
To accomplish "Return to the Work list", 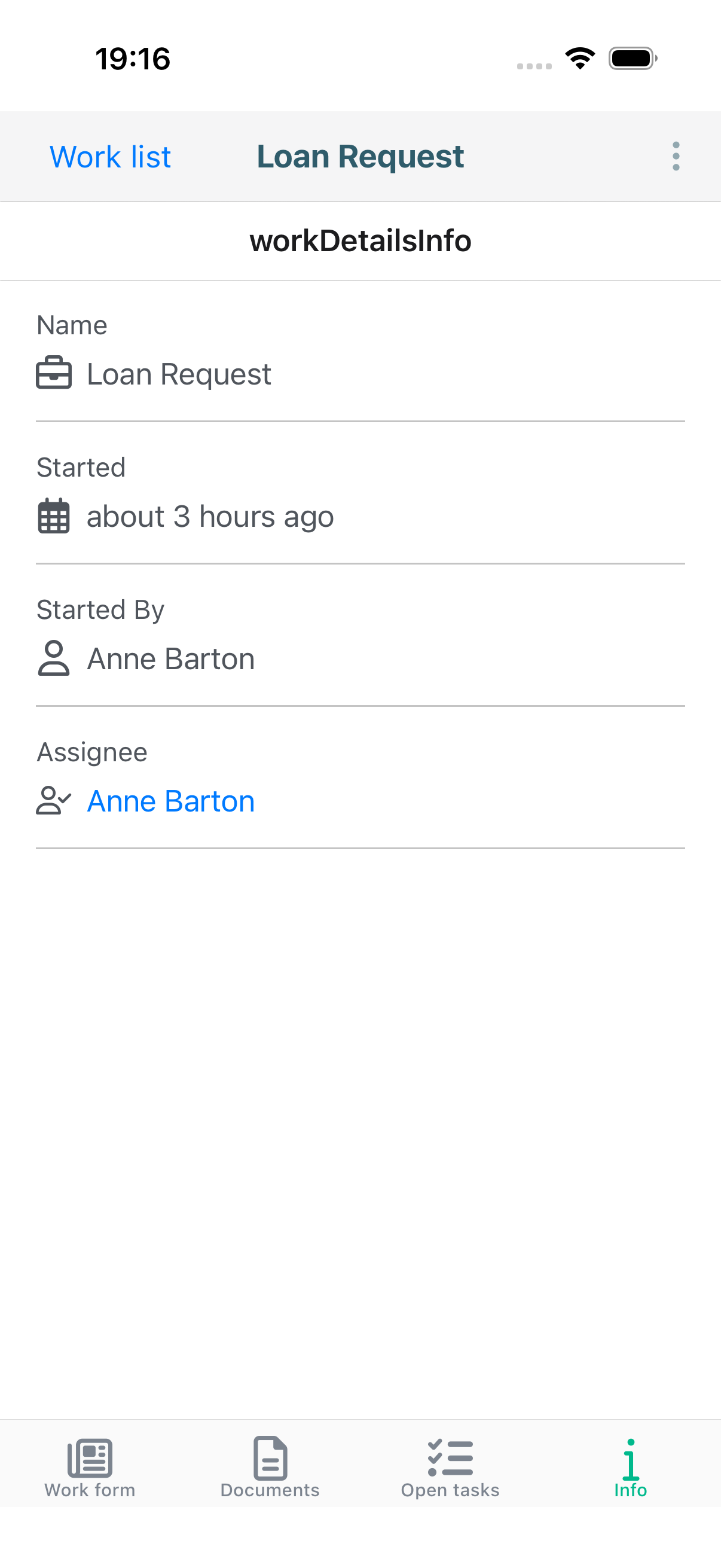I will 110,156.
